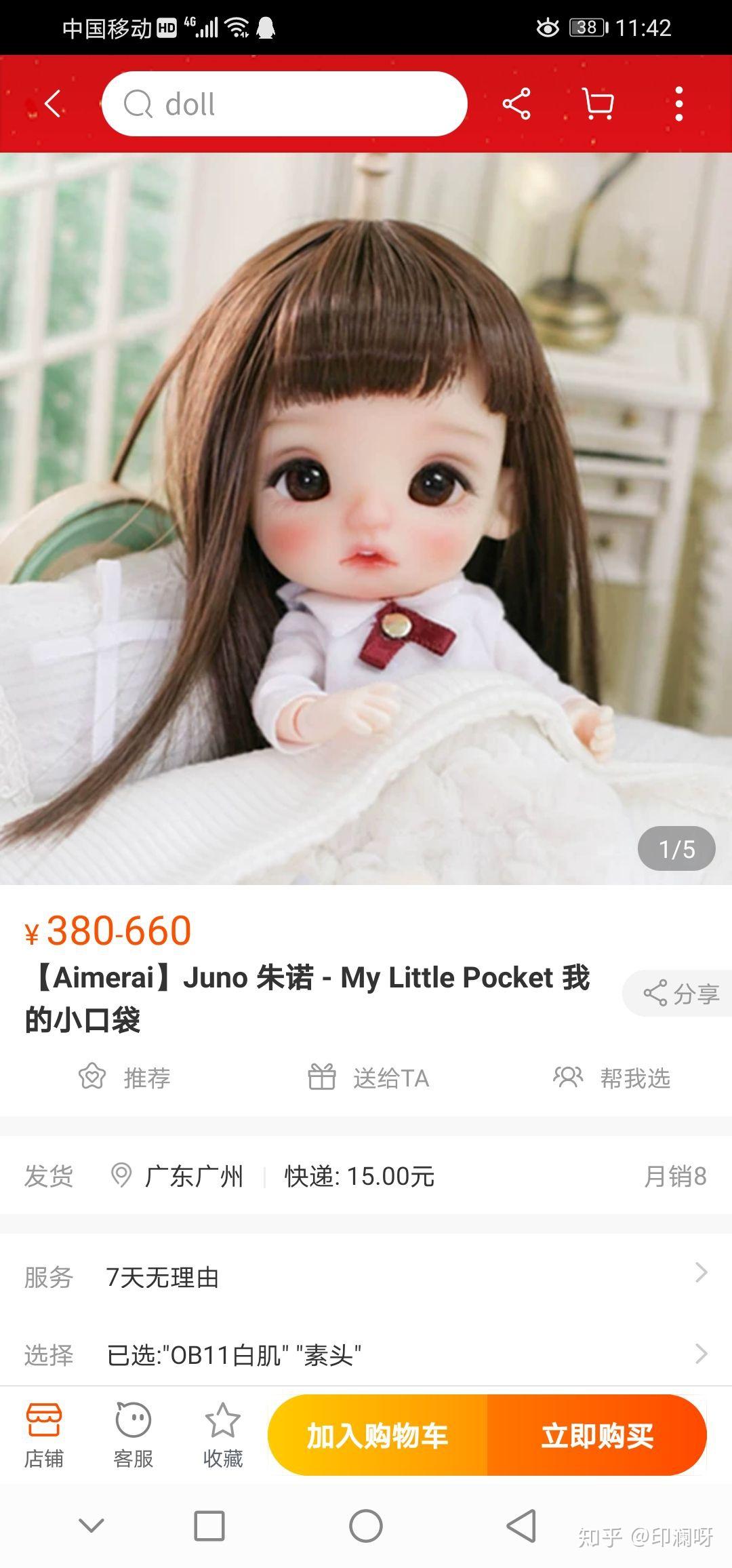The image size is (732, 1568).
Task: Open the three-dot overflow menu
Action: click(x=679, y=104)
